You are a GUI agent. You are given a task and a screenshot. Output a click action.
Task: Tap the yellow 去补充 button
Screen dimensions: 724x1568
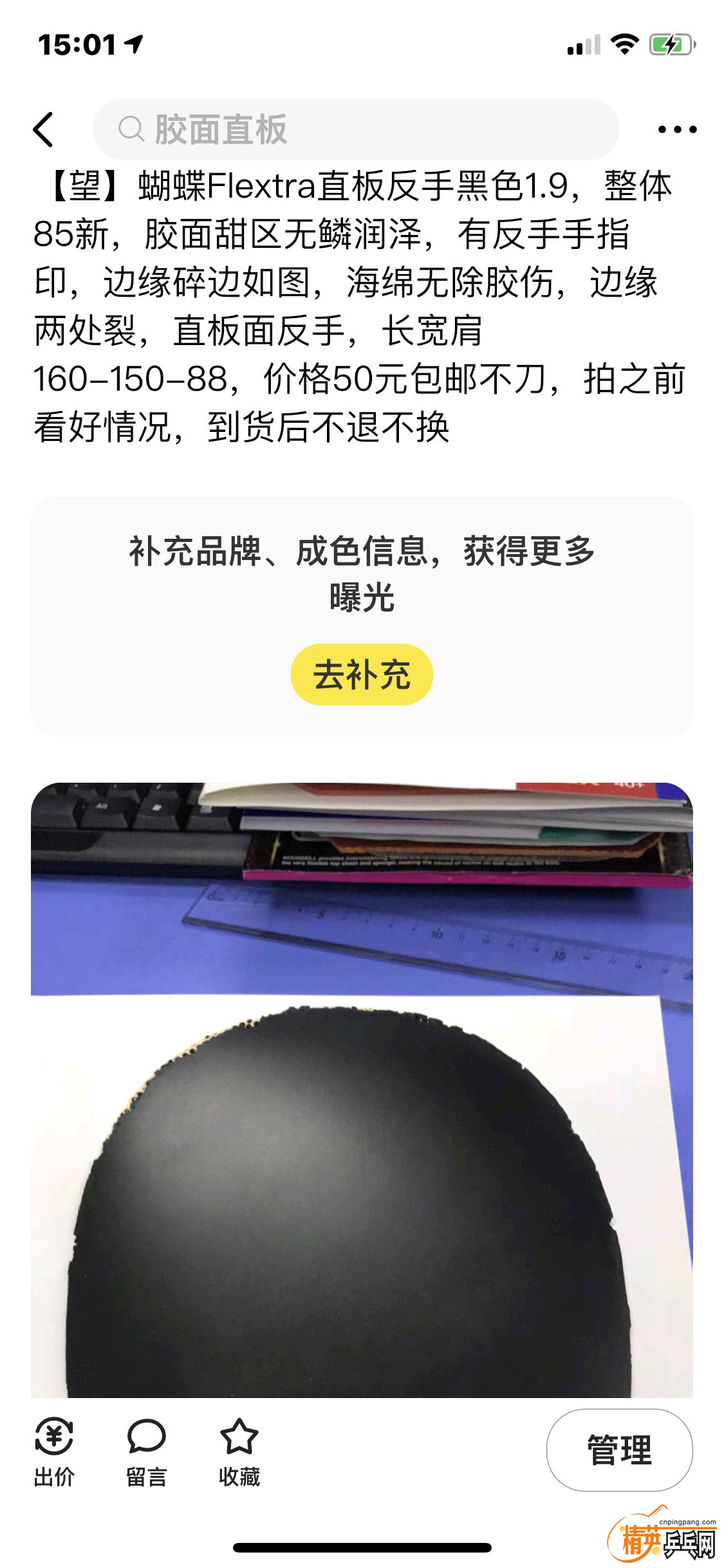point(362,675)
